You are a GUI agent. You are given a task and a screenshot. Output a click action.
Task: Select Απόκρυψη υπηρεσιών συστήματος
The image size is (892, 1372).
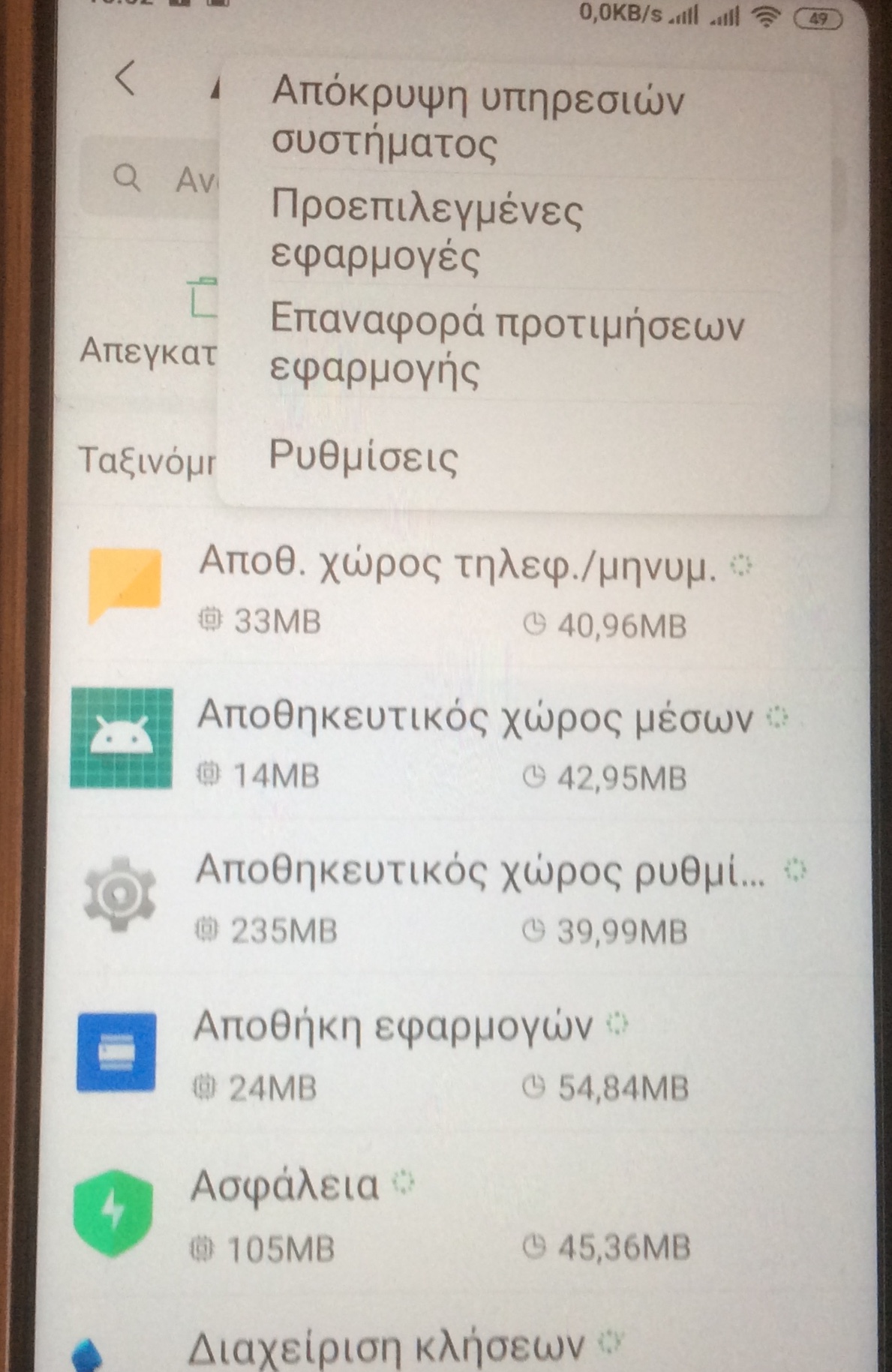tap(477, 119)
